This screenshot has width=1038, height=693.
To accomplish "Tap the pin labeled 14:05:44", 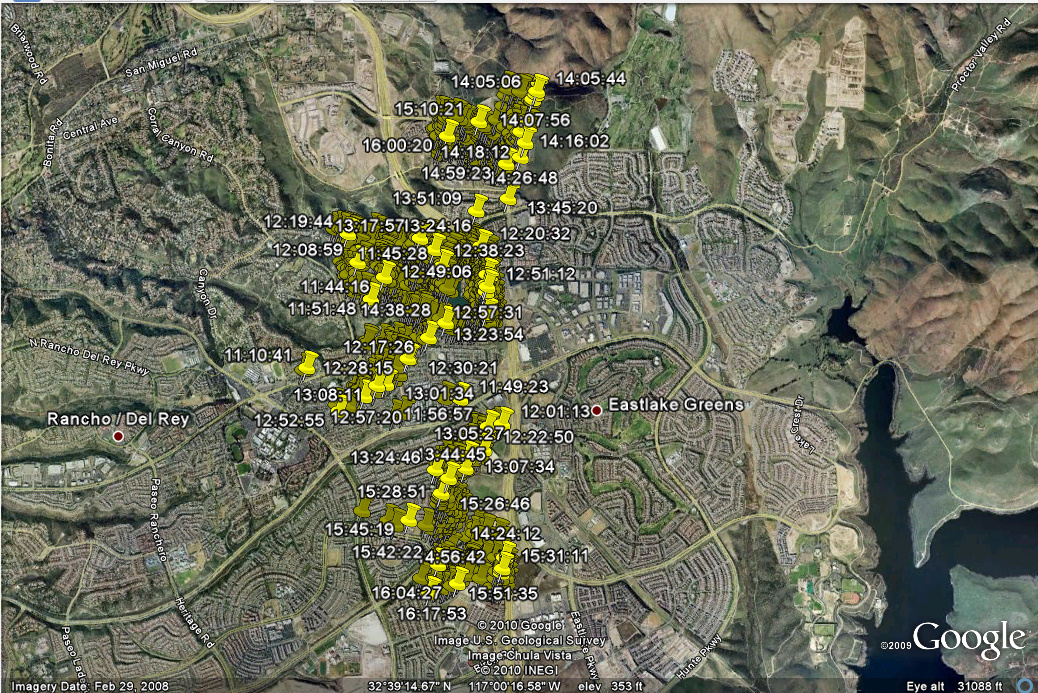I will click(539, 87).
